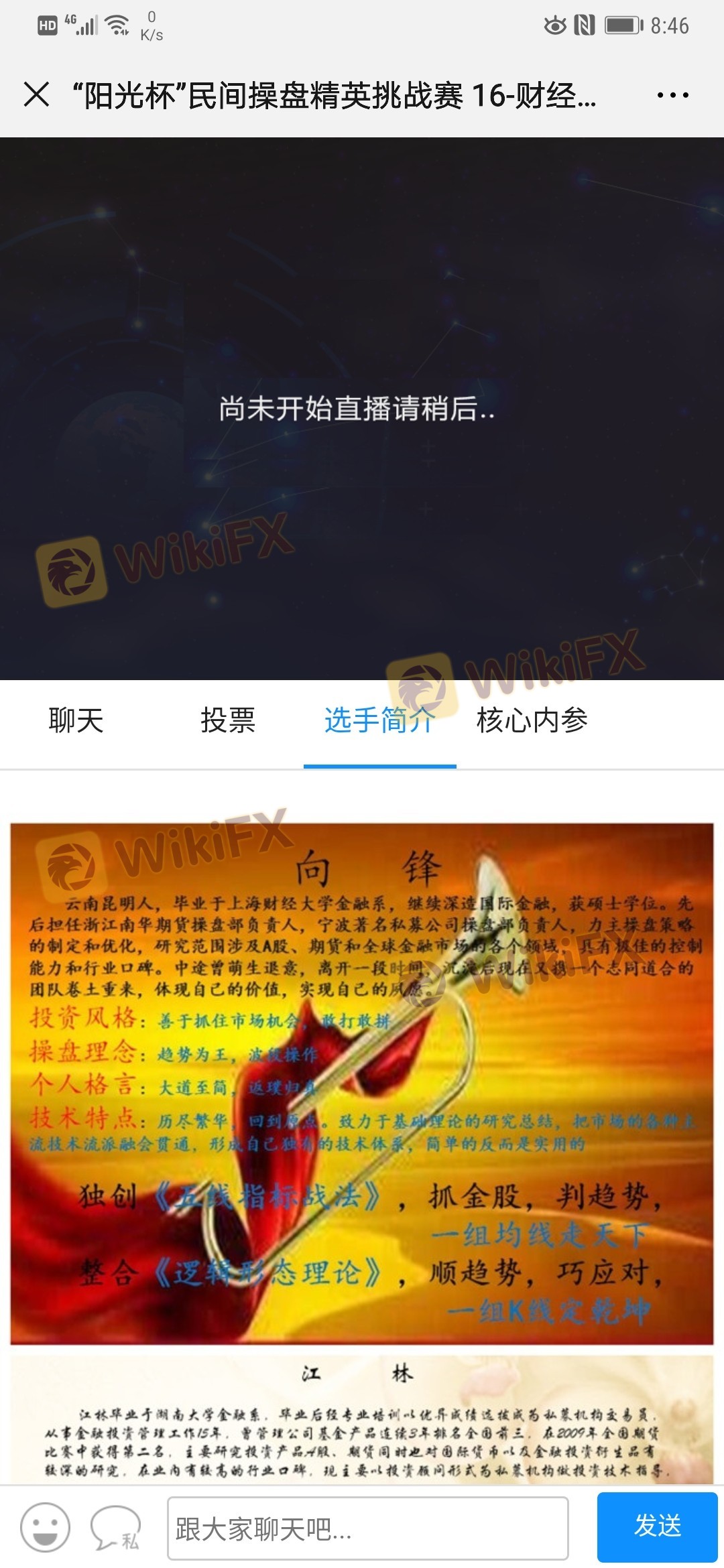Open the 核心内参 tab

tap(532, 721)
